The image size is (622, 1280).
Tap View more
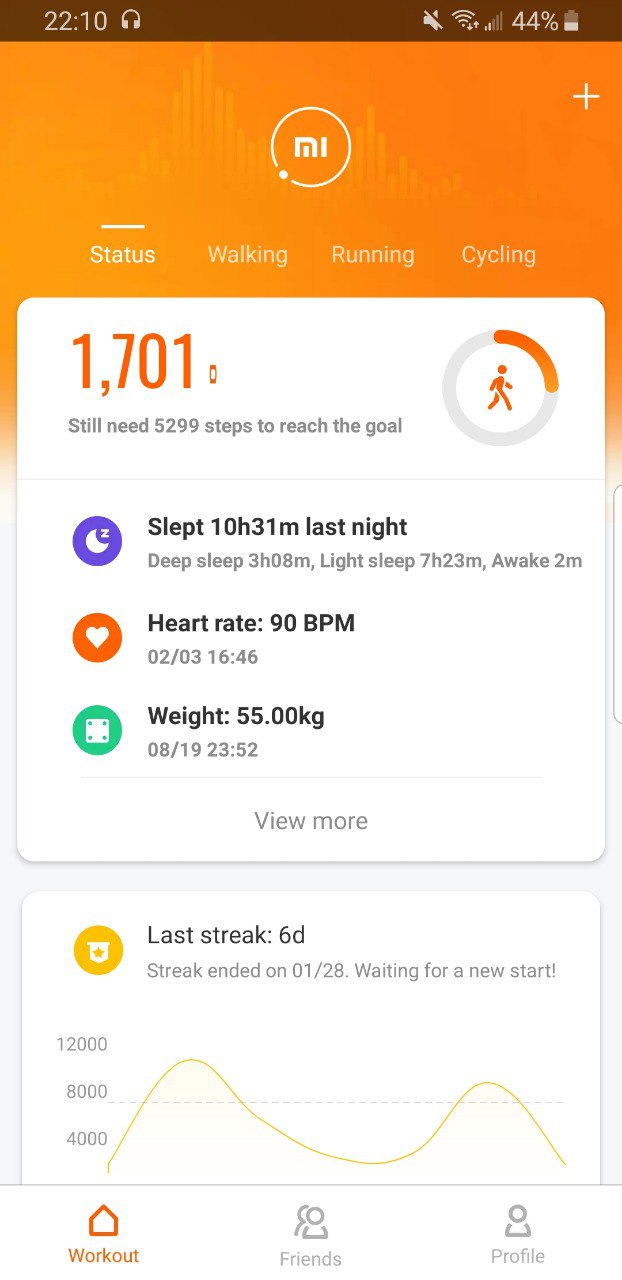(x=311, y=821)
